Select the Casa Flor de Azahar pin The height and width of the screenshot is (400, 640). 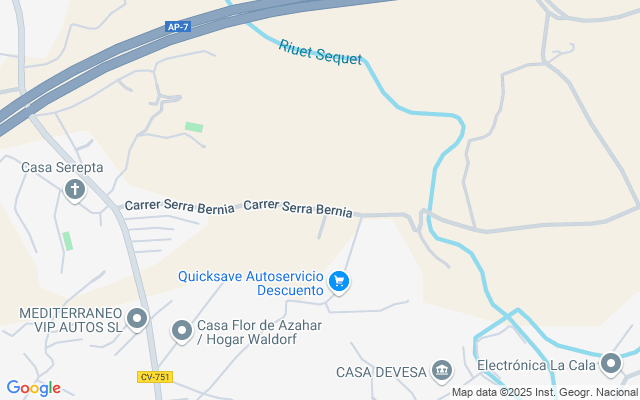(x=182, y=330)
